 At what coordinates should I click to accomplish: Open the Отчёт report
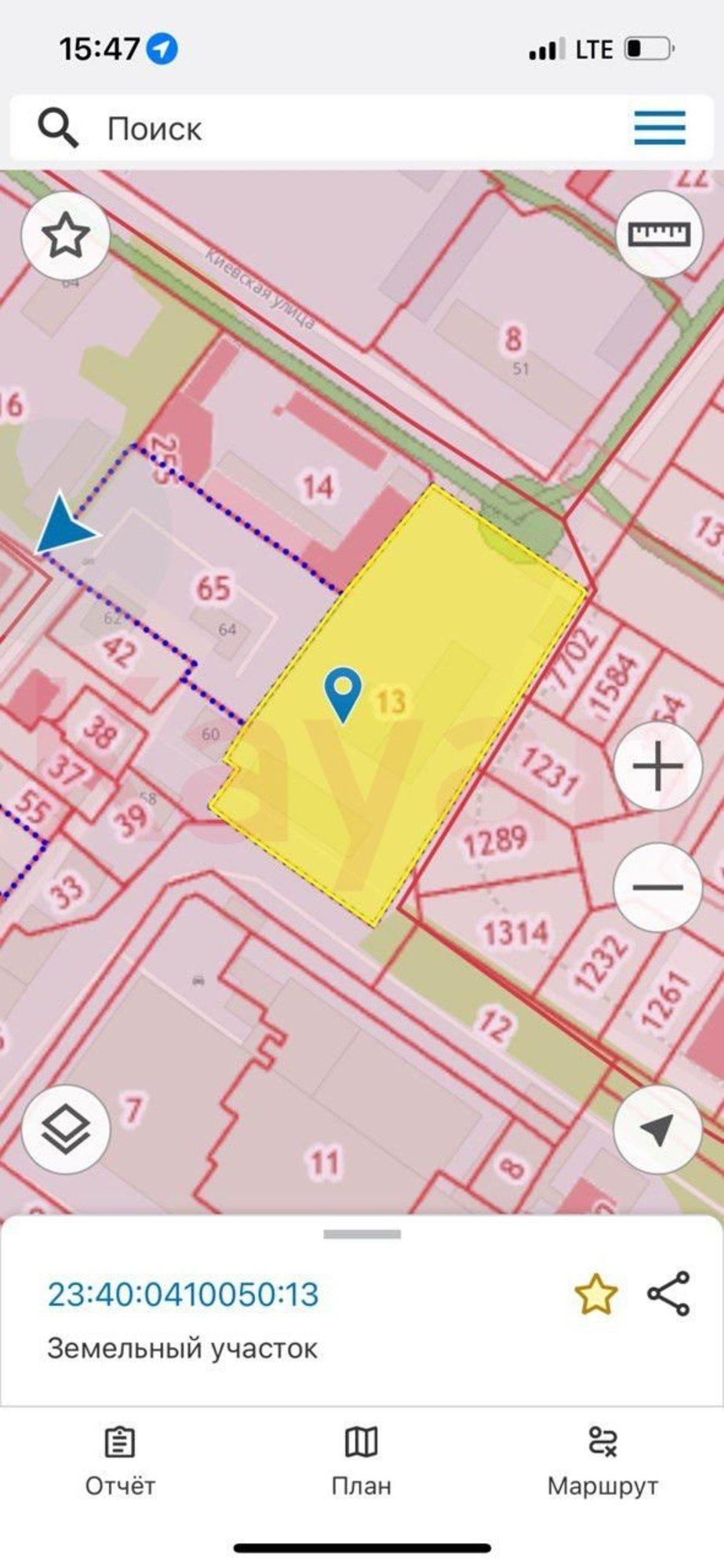[120, 1463]
